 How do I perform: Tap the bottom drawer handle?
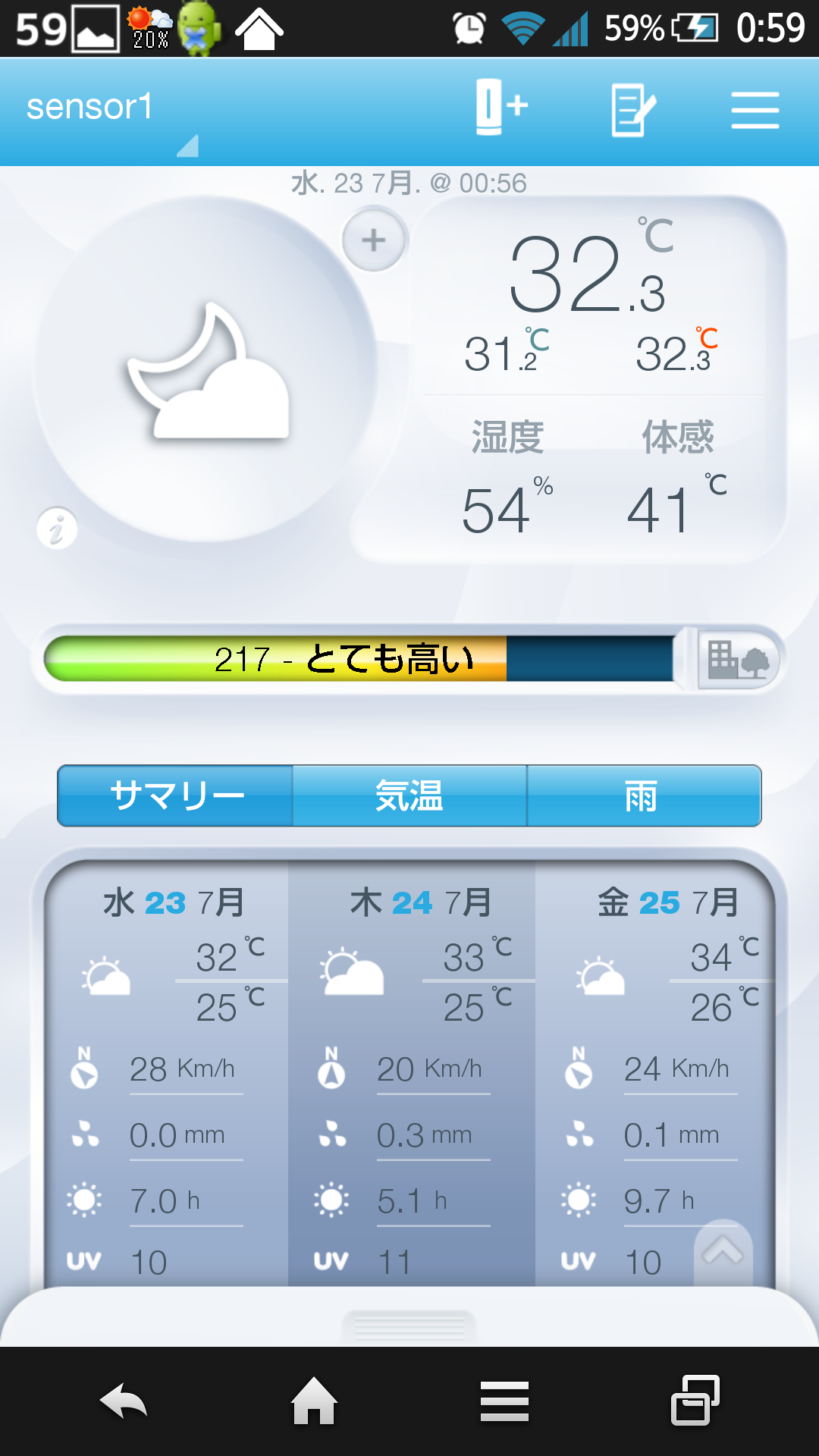(409, 1326)
